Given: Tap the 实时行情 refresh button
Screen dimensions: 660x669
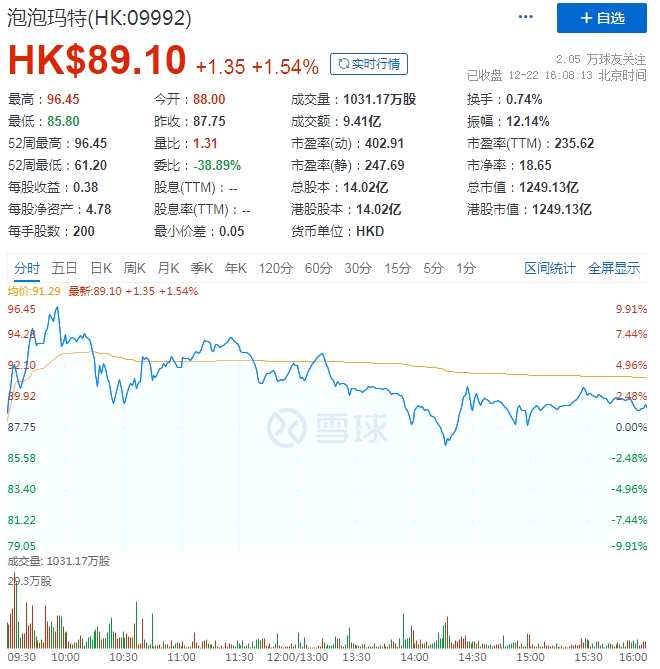Looking at the screenshot, I should (x=369, y=64).
